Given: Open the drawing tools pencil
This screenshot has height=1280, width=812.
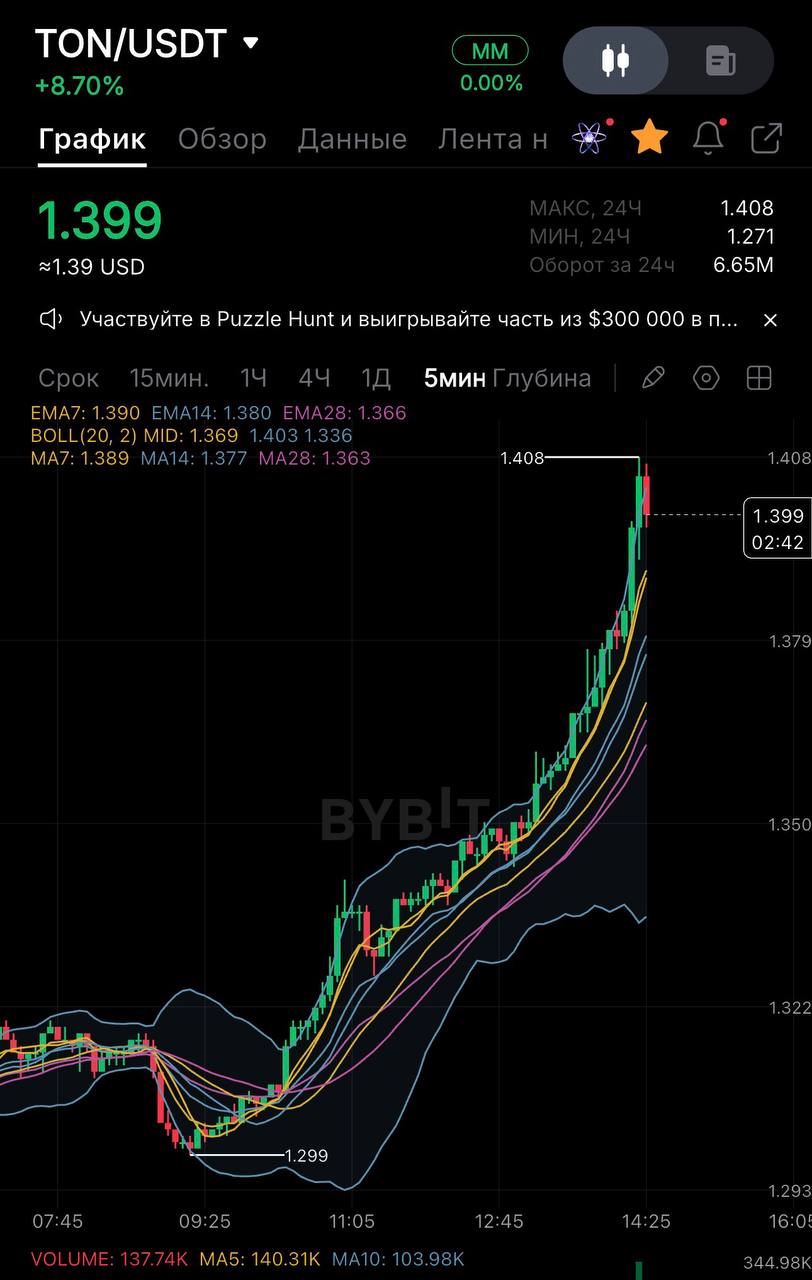Looking at the screenshot, I should 653,378.
